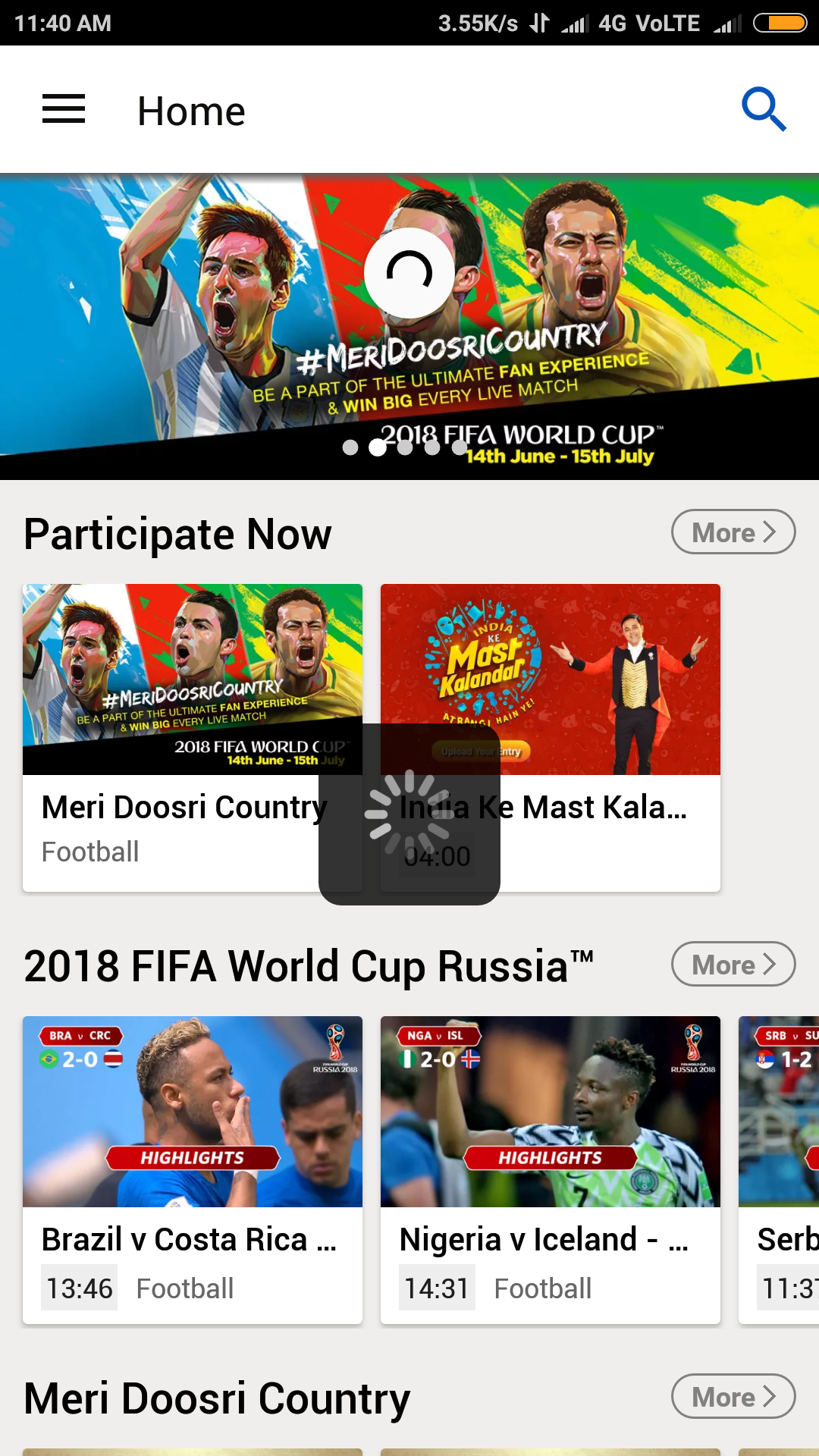The width and height of the screenshot is (819, 1456).
Task: Tap More next to 2018 FIFA World Cup Russia
Action: tap(733, 965)
